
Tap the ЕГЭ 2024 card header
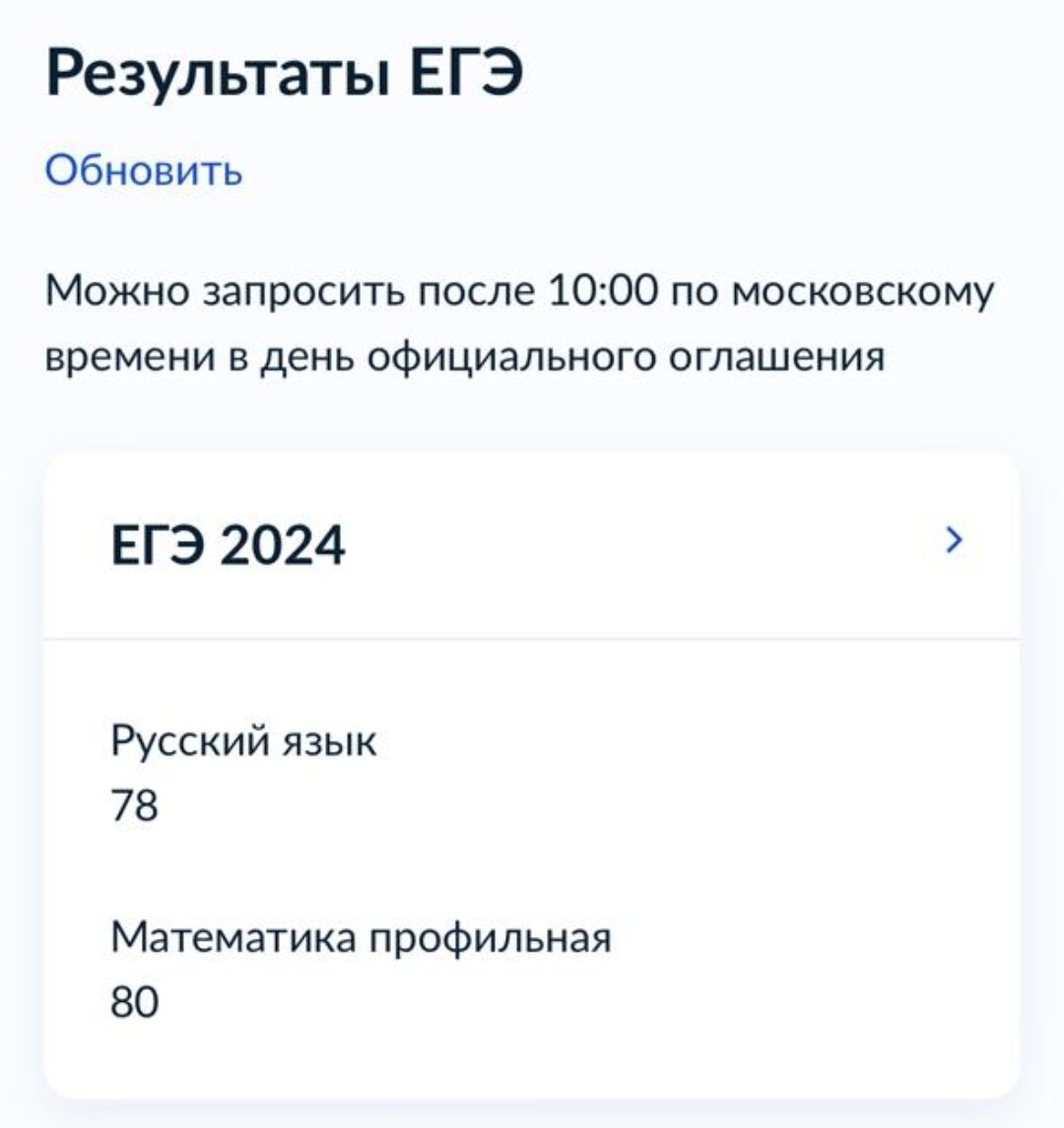click(227, 543)
